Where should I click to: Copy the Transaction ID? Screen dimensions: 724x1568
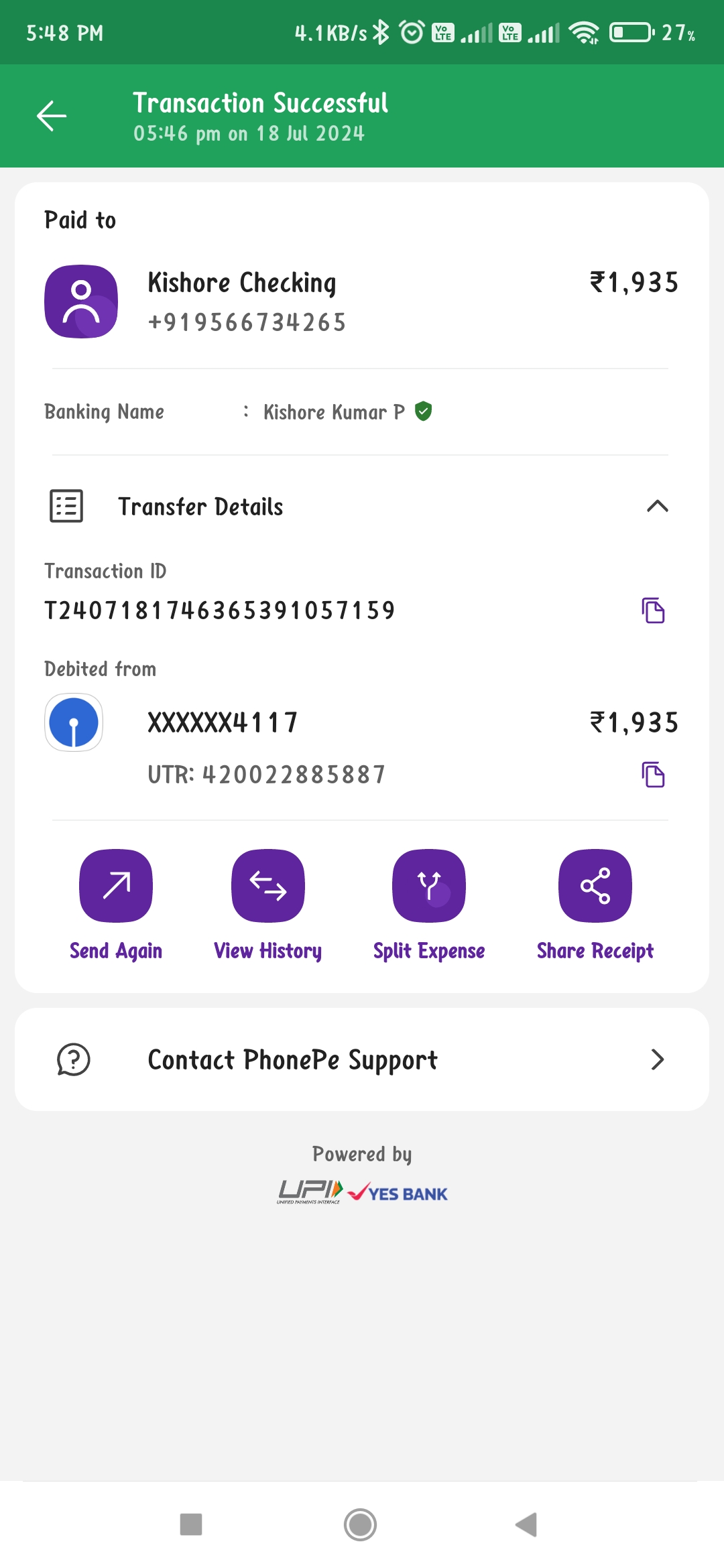[653, 610]
